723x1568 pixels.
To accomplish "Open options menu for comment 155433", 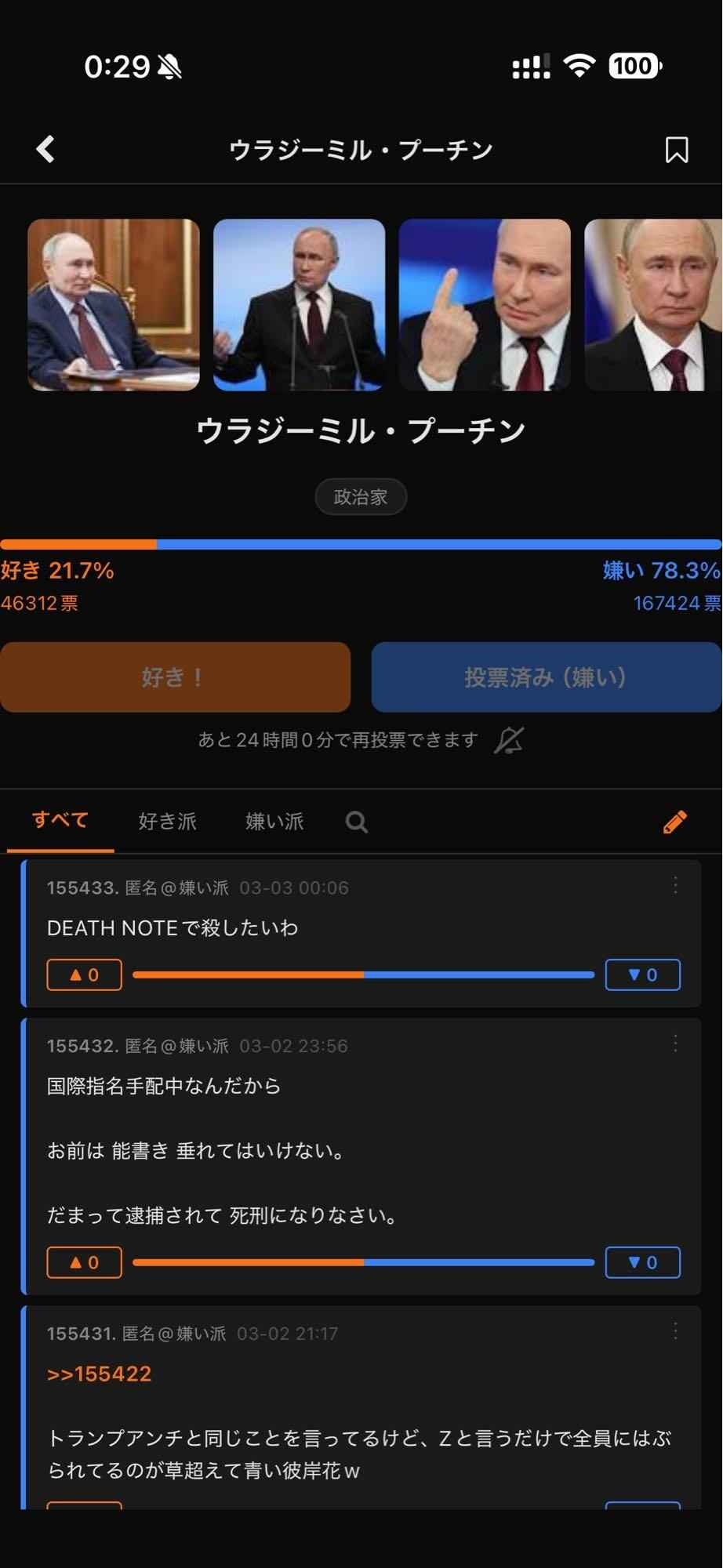I will point(675,886).
